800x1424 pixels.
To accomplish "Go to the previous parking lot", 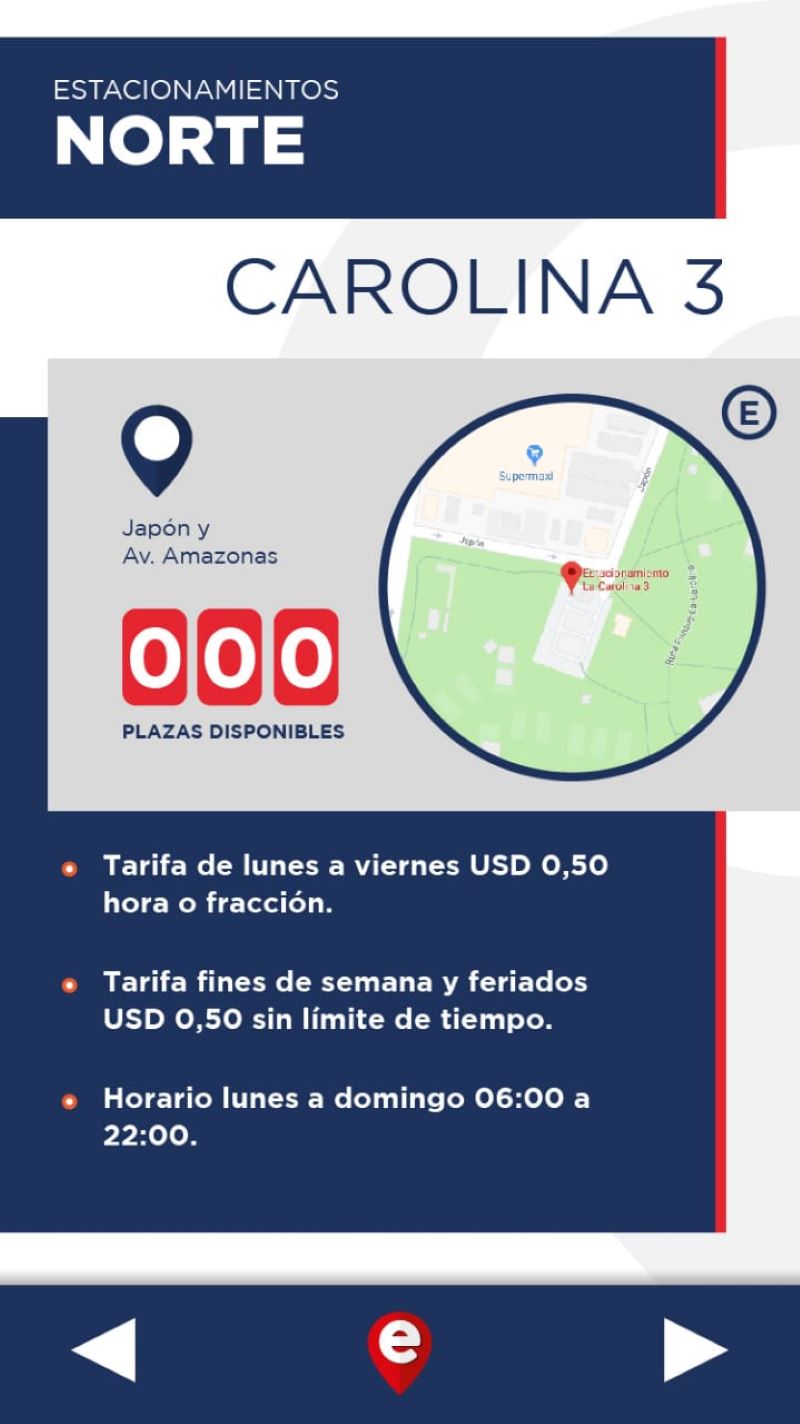I will coord(103,1350).
